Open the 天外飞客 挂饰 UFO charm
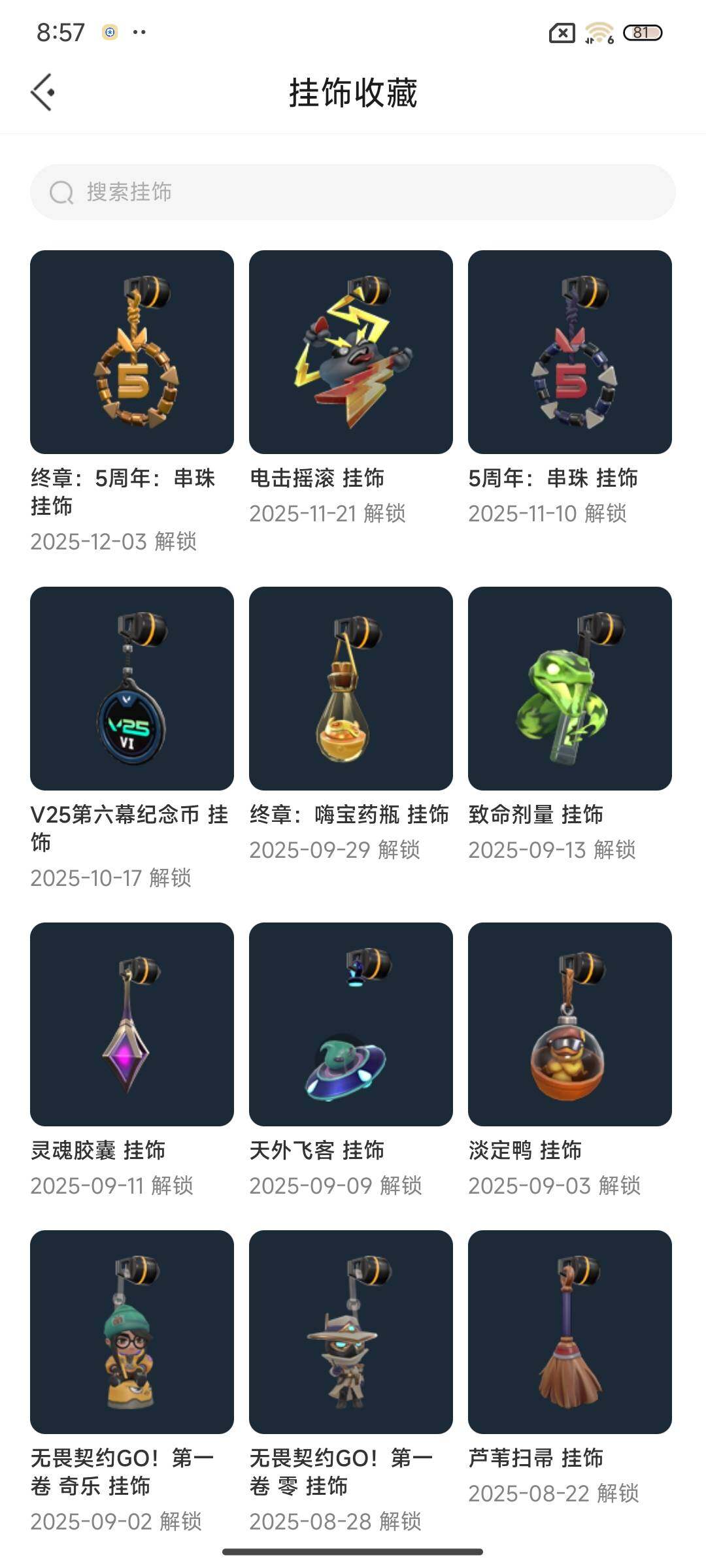Viewport: 706px width, 1568px height. coord(351,1024)
